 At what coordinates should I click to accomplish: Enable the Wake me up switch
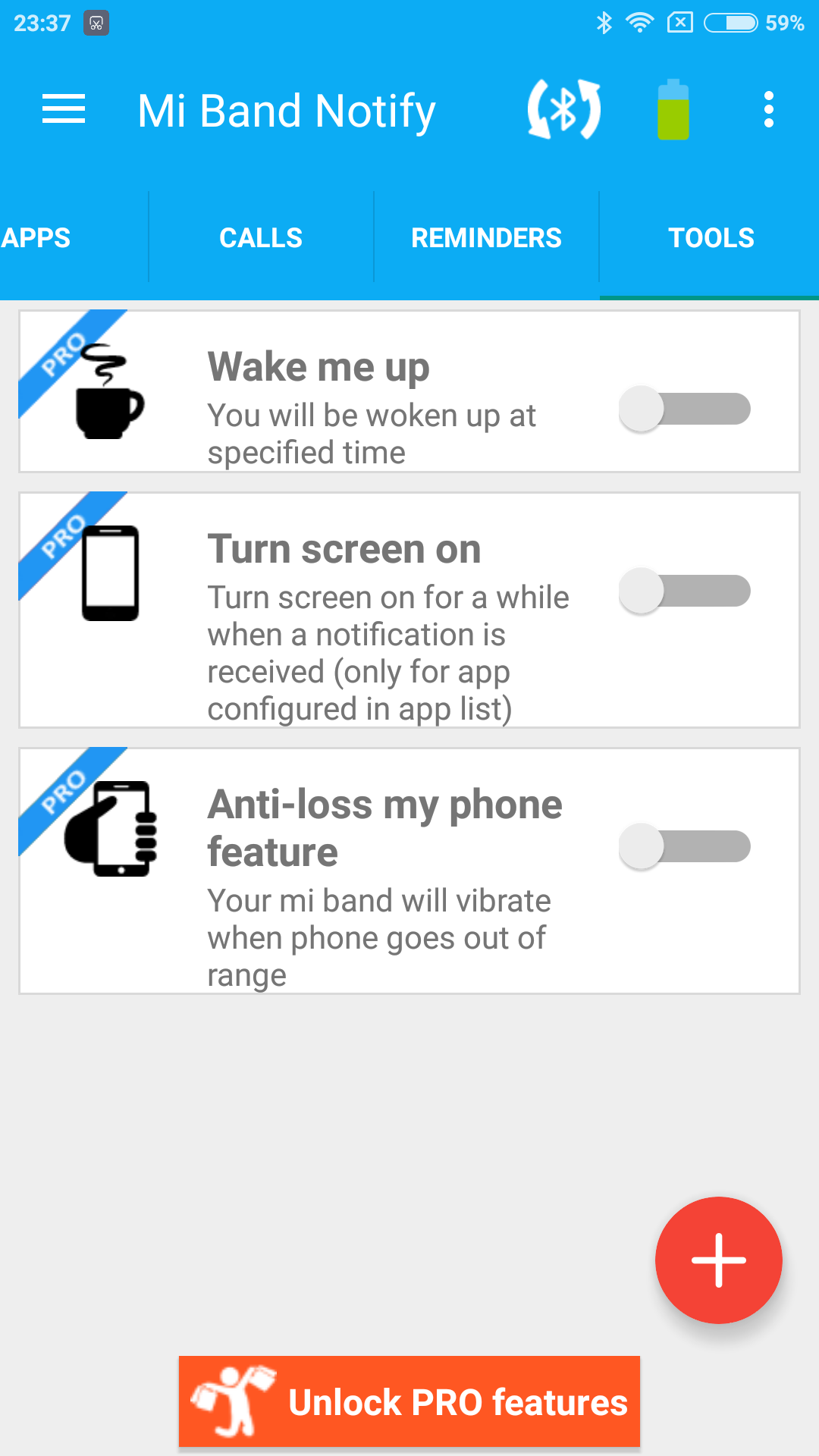pyautogui.click(x=685, y=409)
